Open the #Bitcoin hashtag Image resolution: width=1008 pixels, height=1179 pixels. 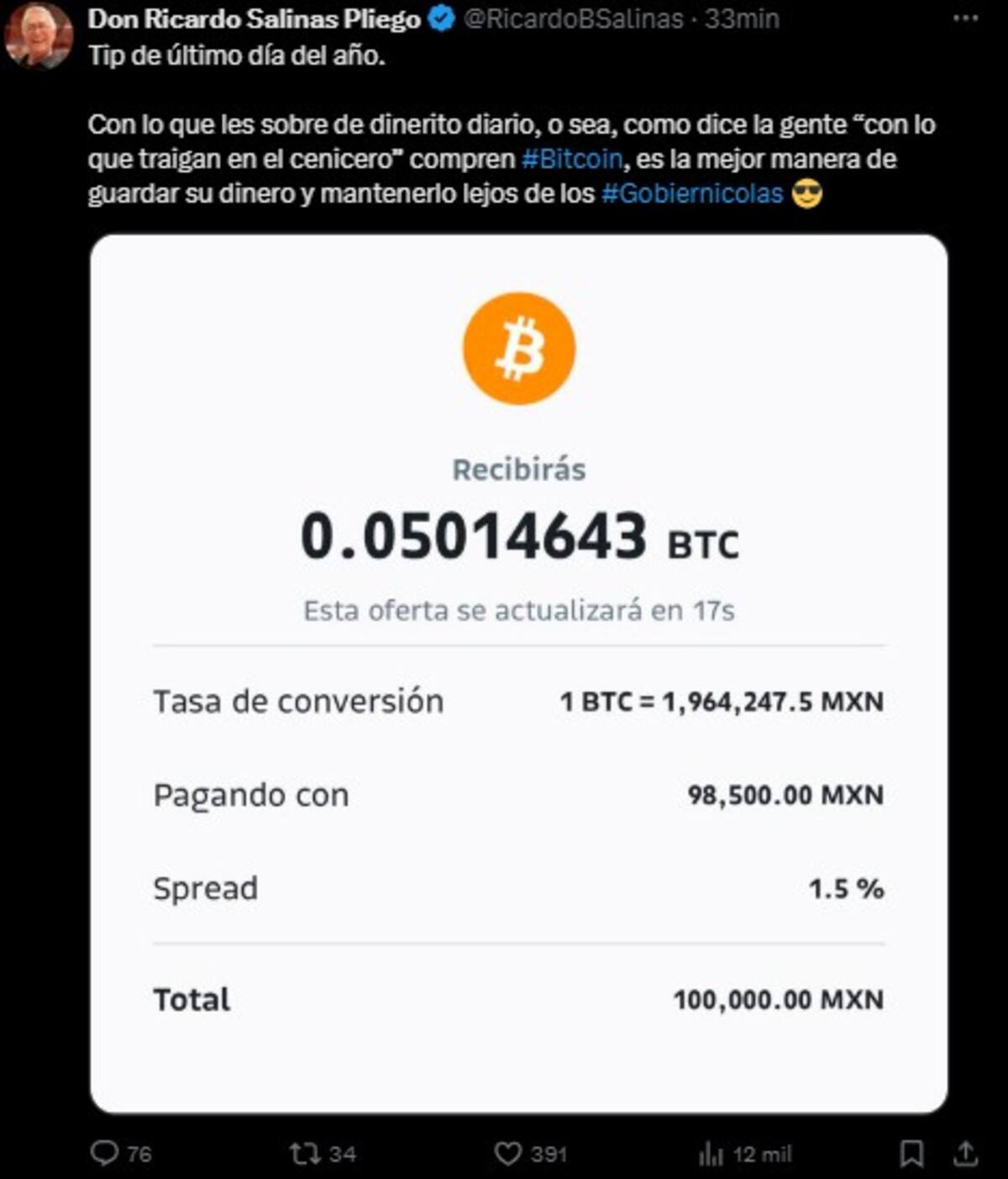click(572, 159)
